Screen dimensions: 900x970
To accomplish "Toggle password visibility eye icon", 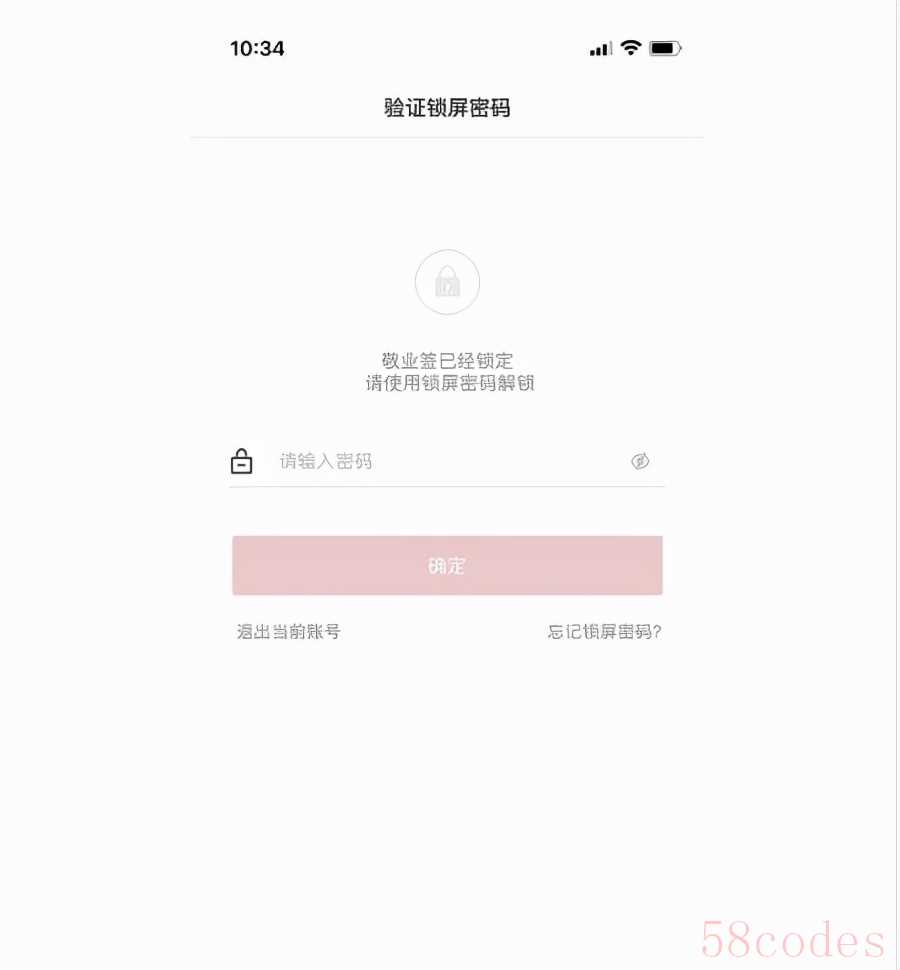I will (640, 461).
